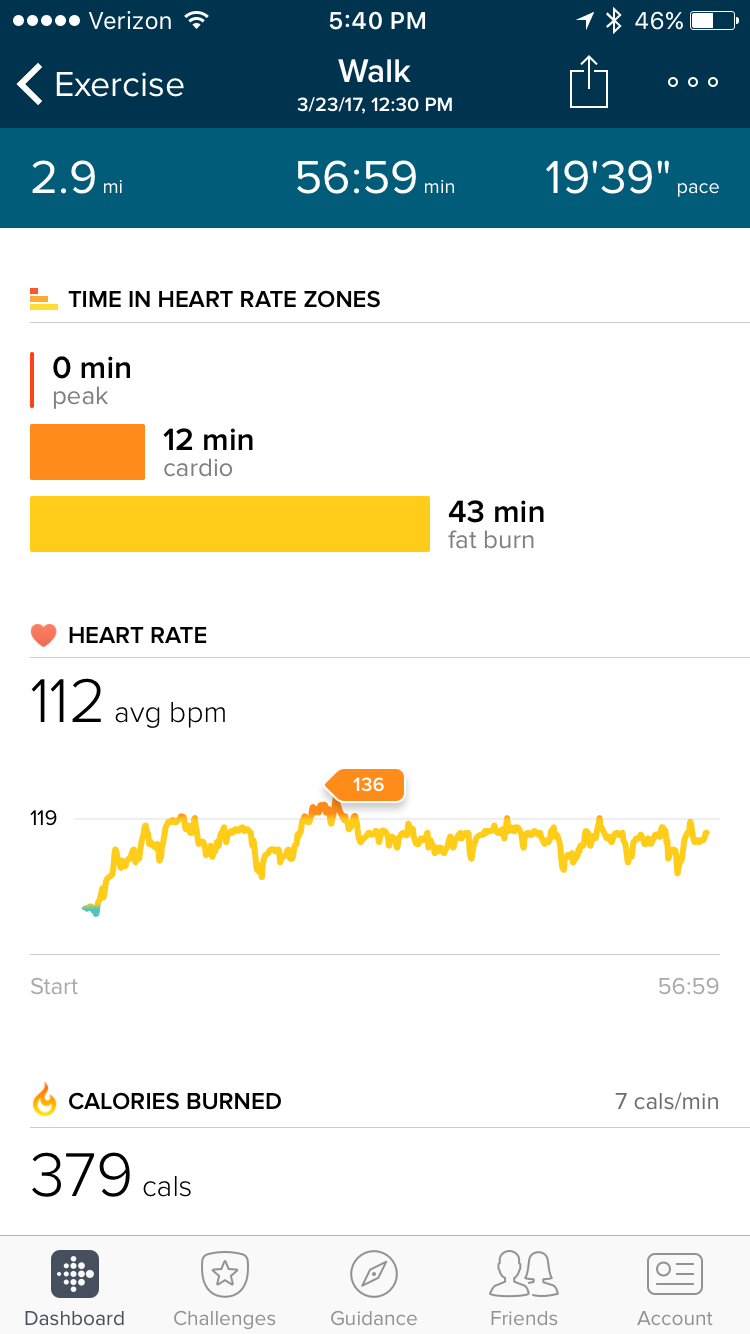750x1334 pixels.
Task: Select the cardio zone bar
Action: pyautogui.click(x=87, y=452)
